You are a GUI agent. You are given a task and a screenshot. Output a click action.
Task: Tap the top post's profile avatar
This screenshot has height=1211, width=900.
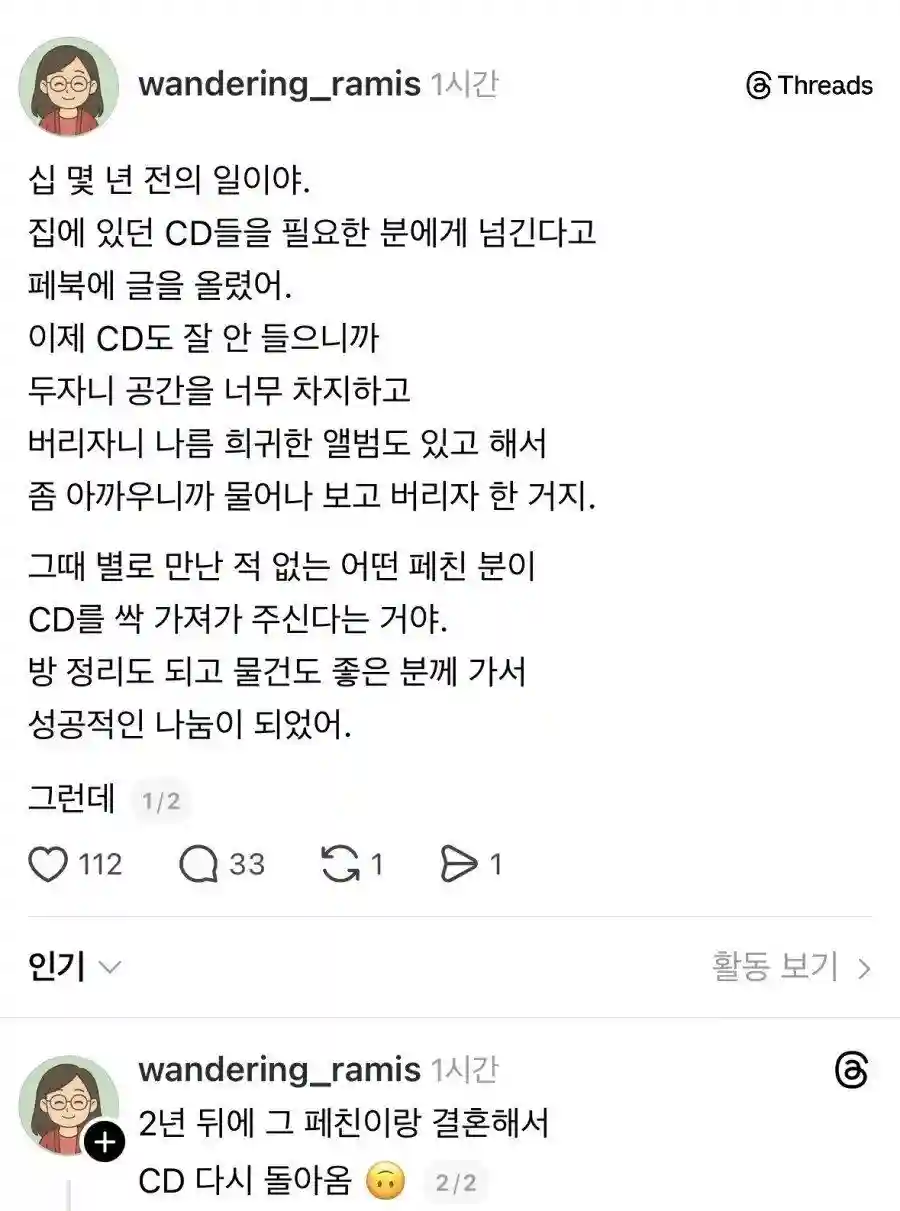(68, 86)
